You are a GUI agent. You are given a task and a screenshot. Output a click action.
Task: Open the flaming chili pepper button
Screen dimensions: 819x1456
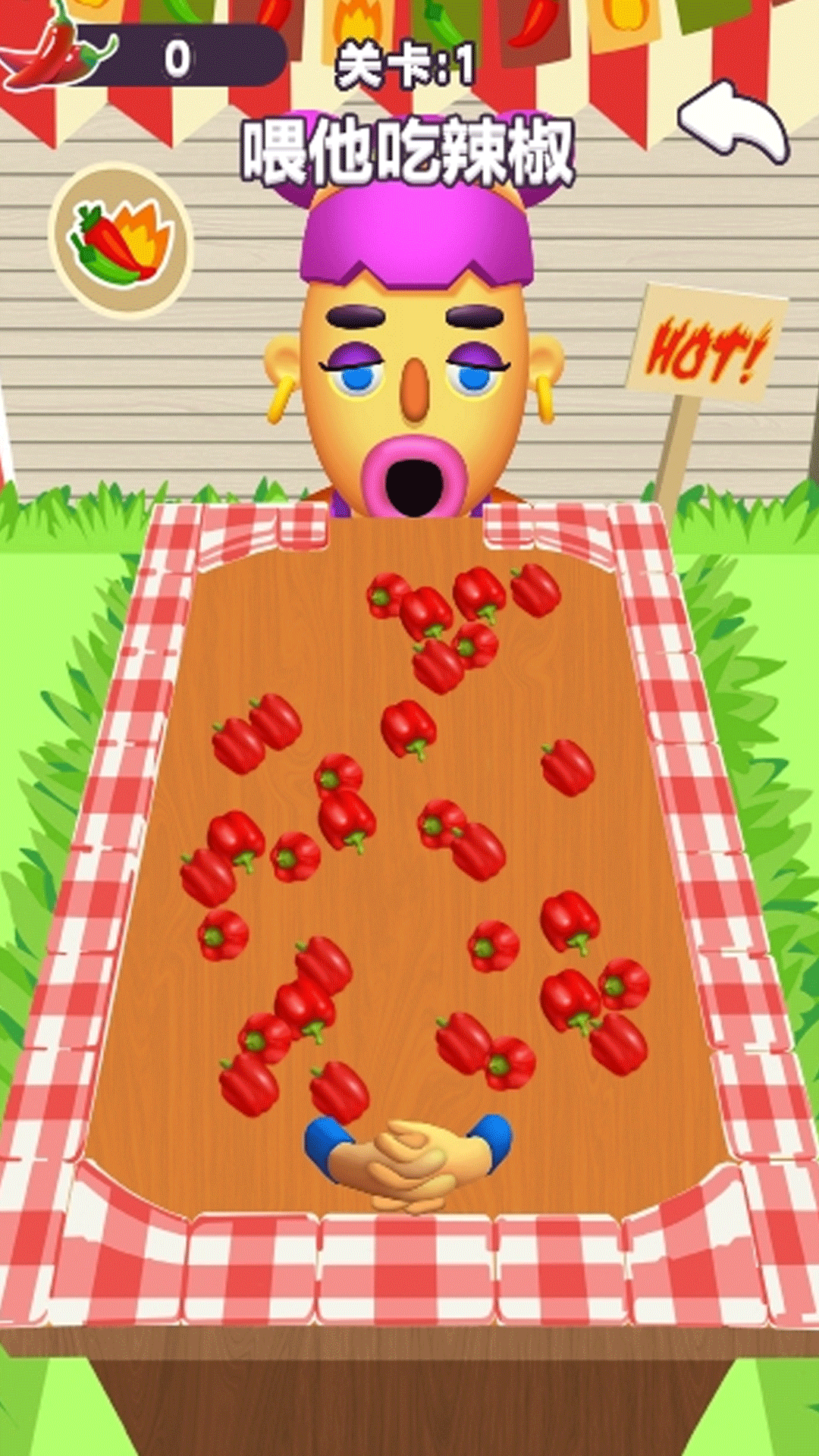pyautogui.click(x=121, y=242)
